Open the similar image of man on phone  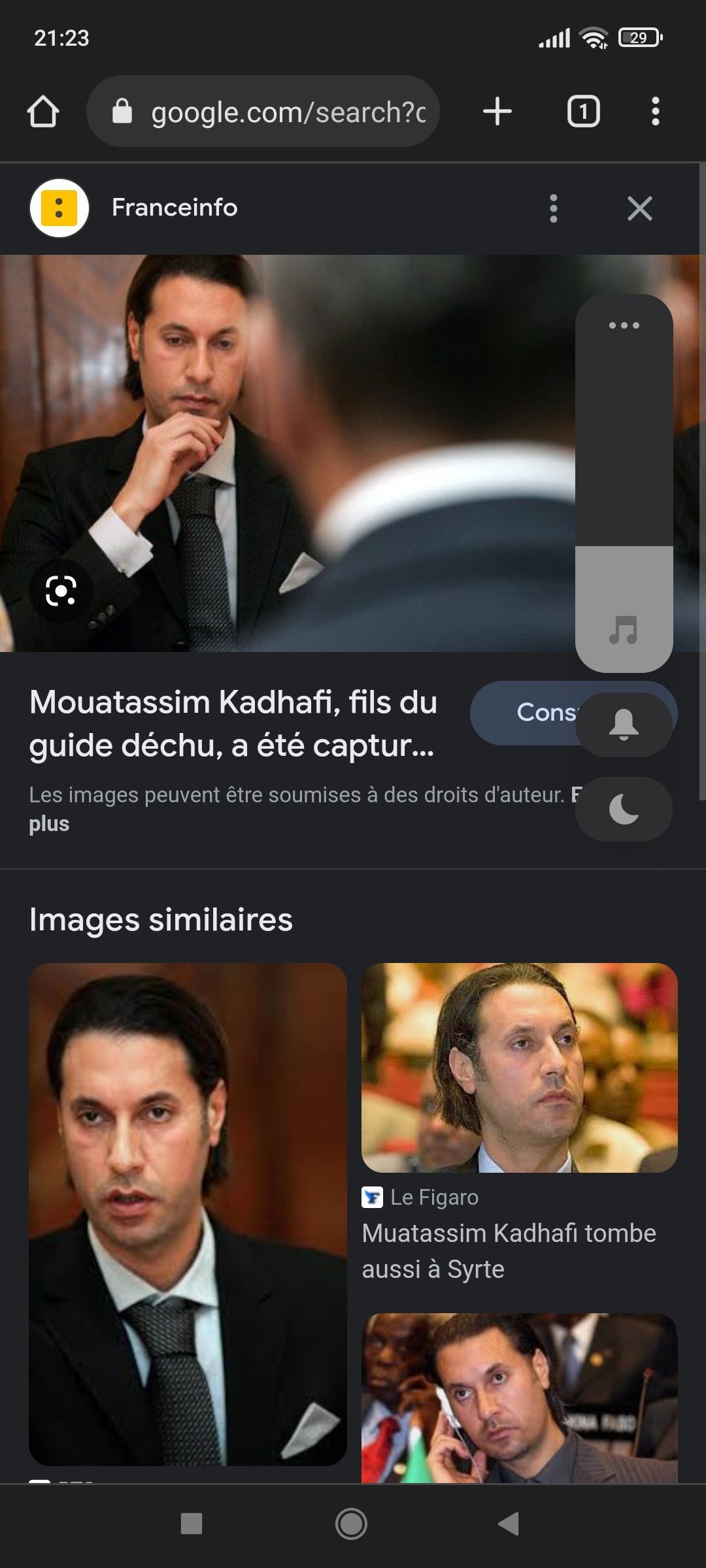click(x=519, y=1397)
